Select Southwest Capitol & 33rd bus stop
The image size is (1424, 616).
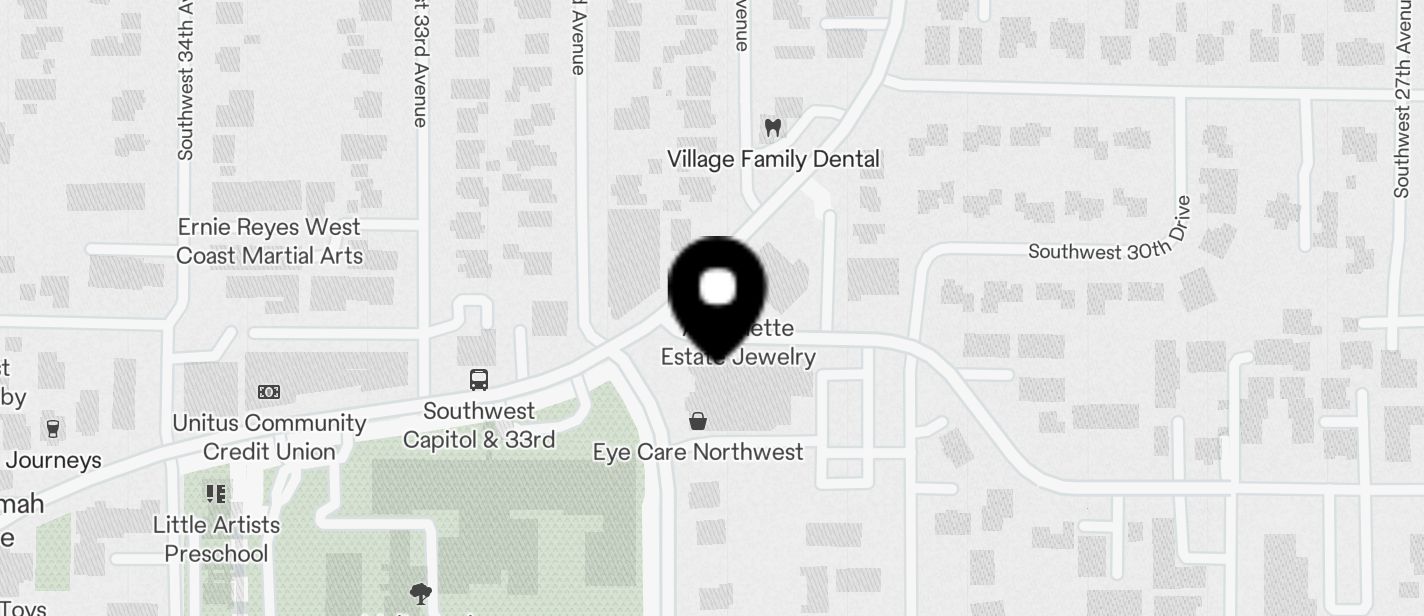pyautogui.click(x=479, y=380)
